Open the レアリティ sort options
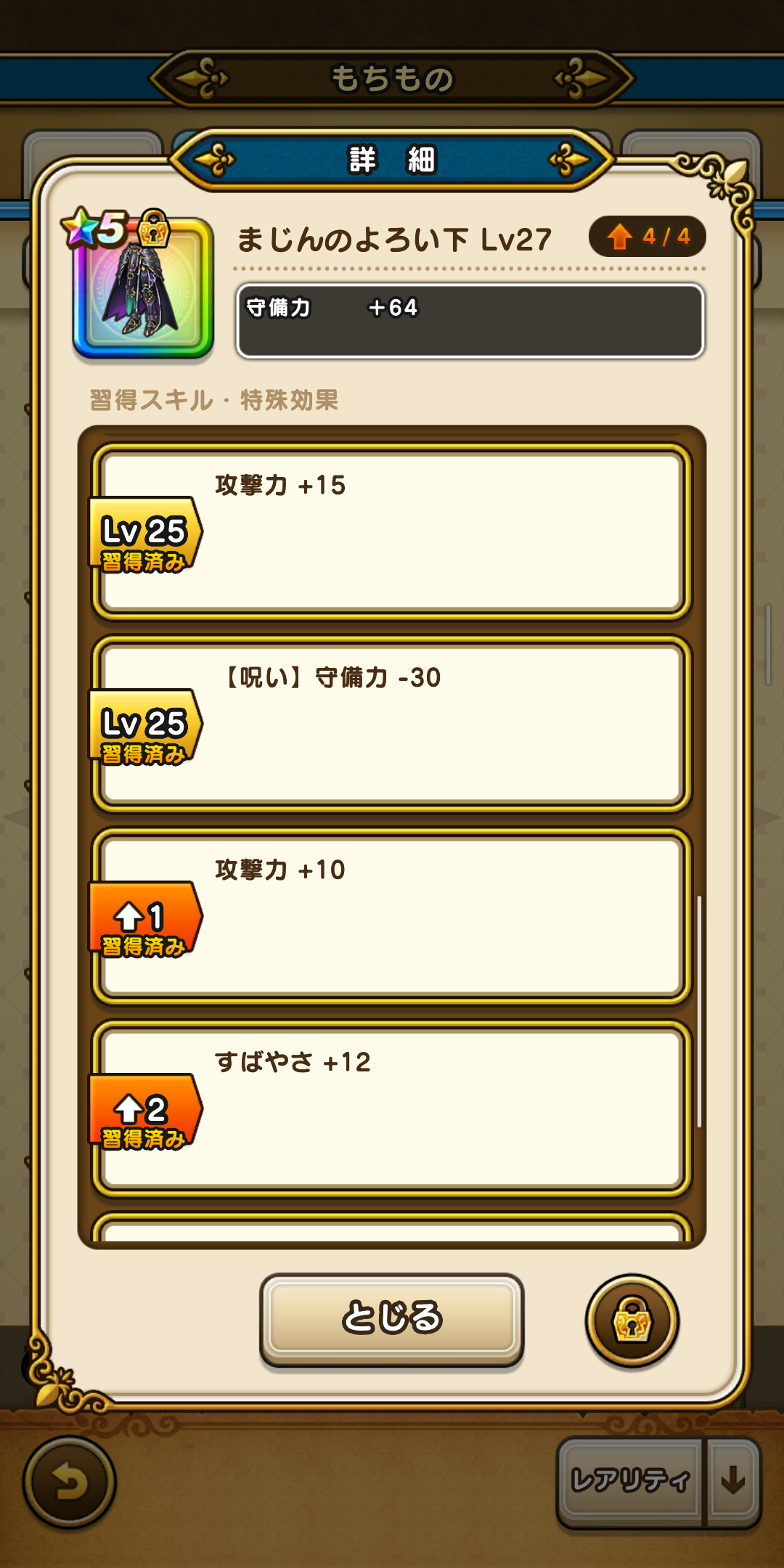Viewport: 784px width, 1568px height. (x=630, y=1481)
